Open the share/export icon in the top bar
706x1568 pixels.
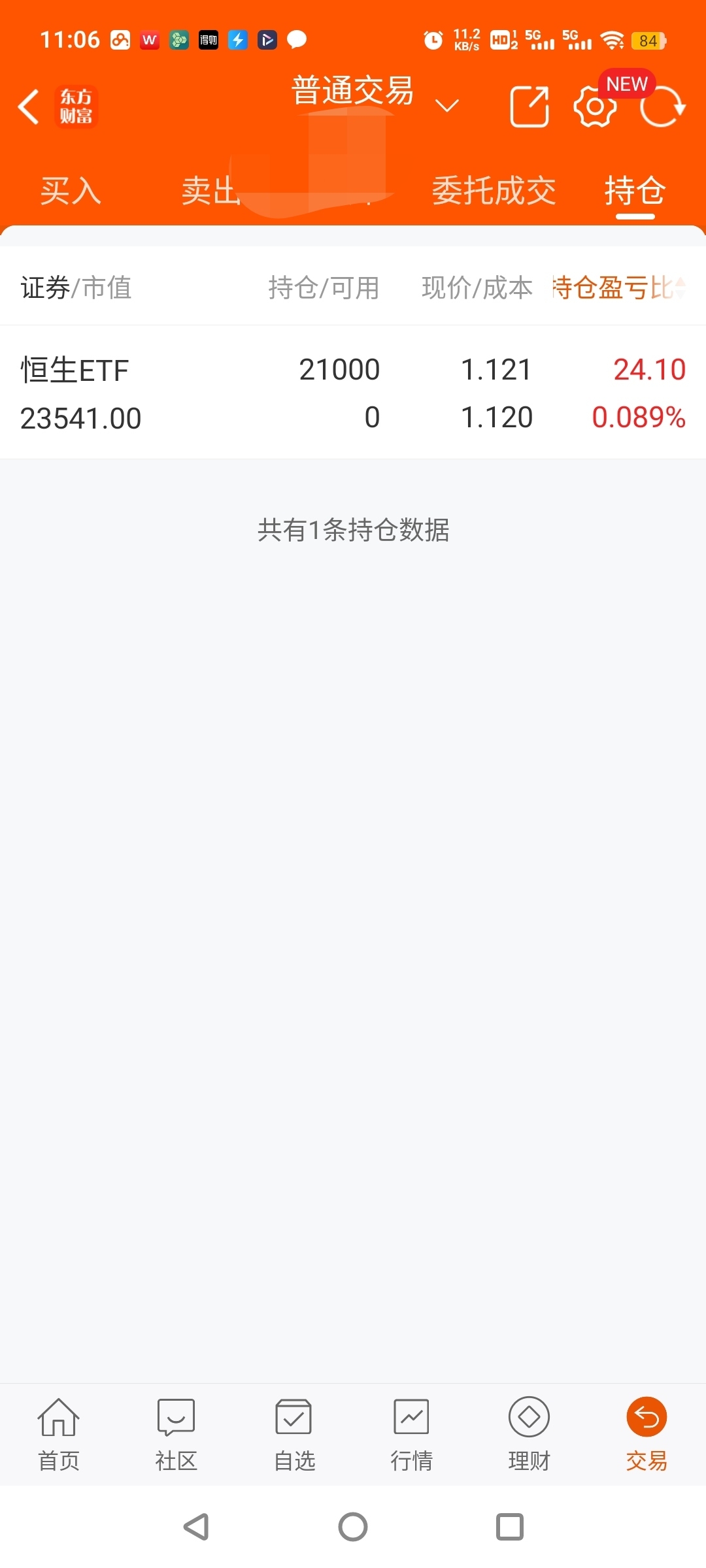[529, 105]
